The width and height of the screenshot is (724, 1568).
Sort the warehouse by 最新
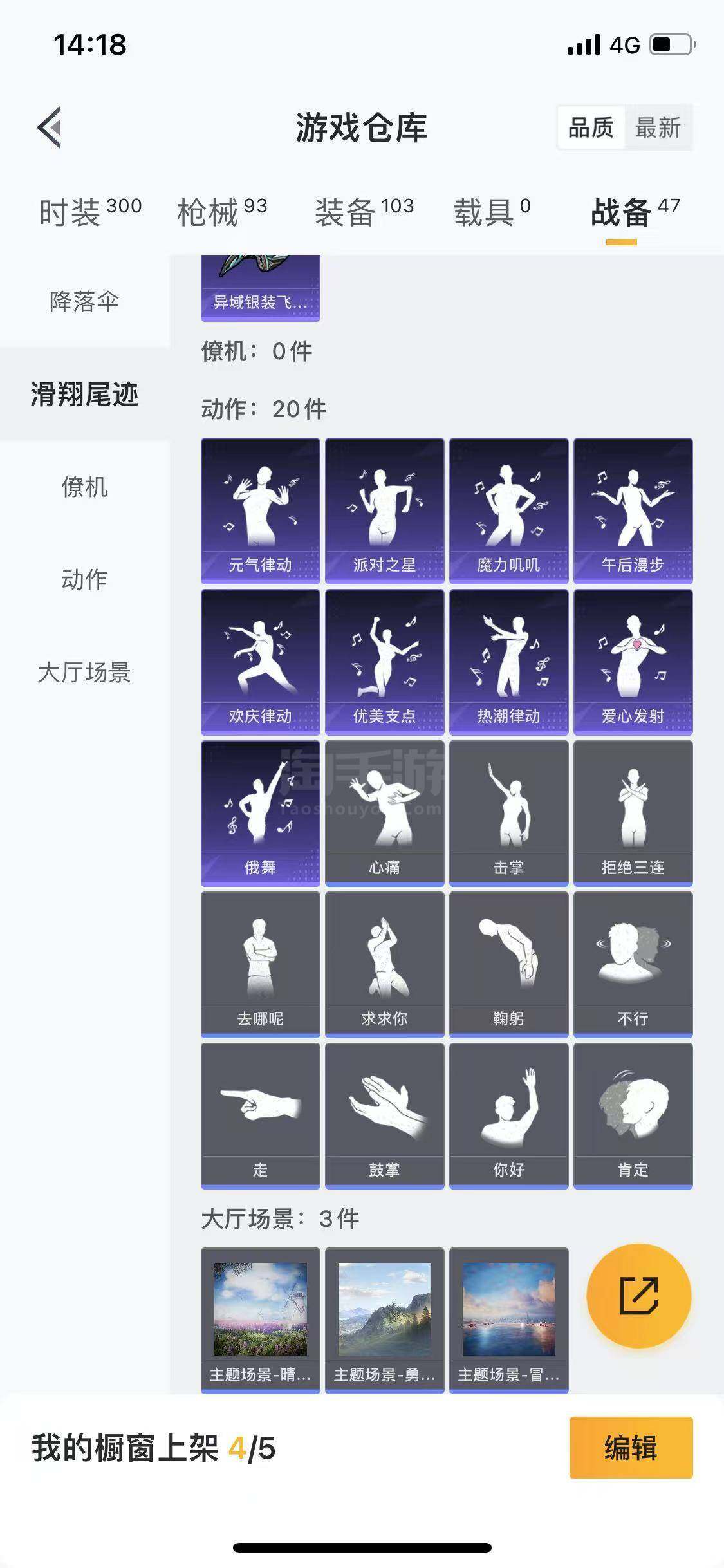click(658, 127)
